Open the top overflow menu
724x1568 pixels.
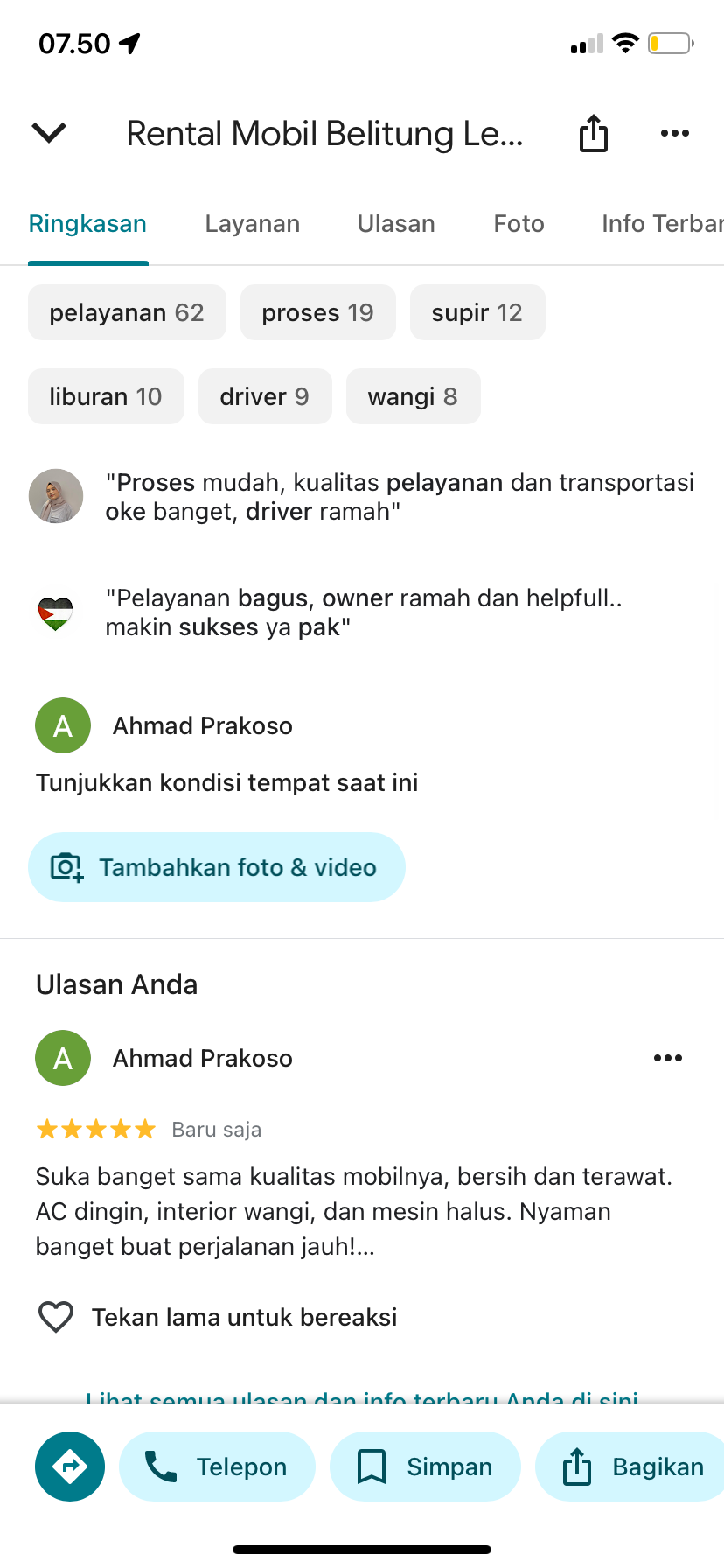coord(675,133)
